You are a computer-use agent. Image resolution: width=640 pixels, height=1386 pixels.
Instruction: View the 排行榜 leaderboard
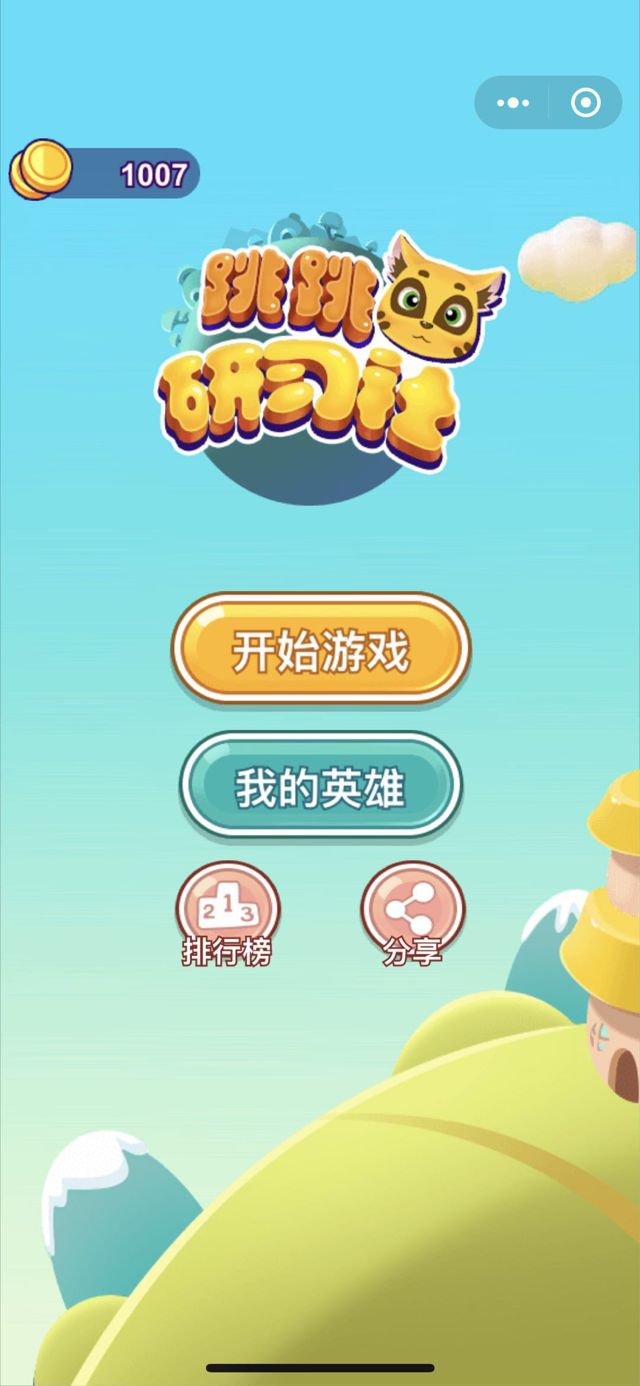[x=227, y=914]
